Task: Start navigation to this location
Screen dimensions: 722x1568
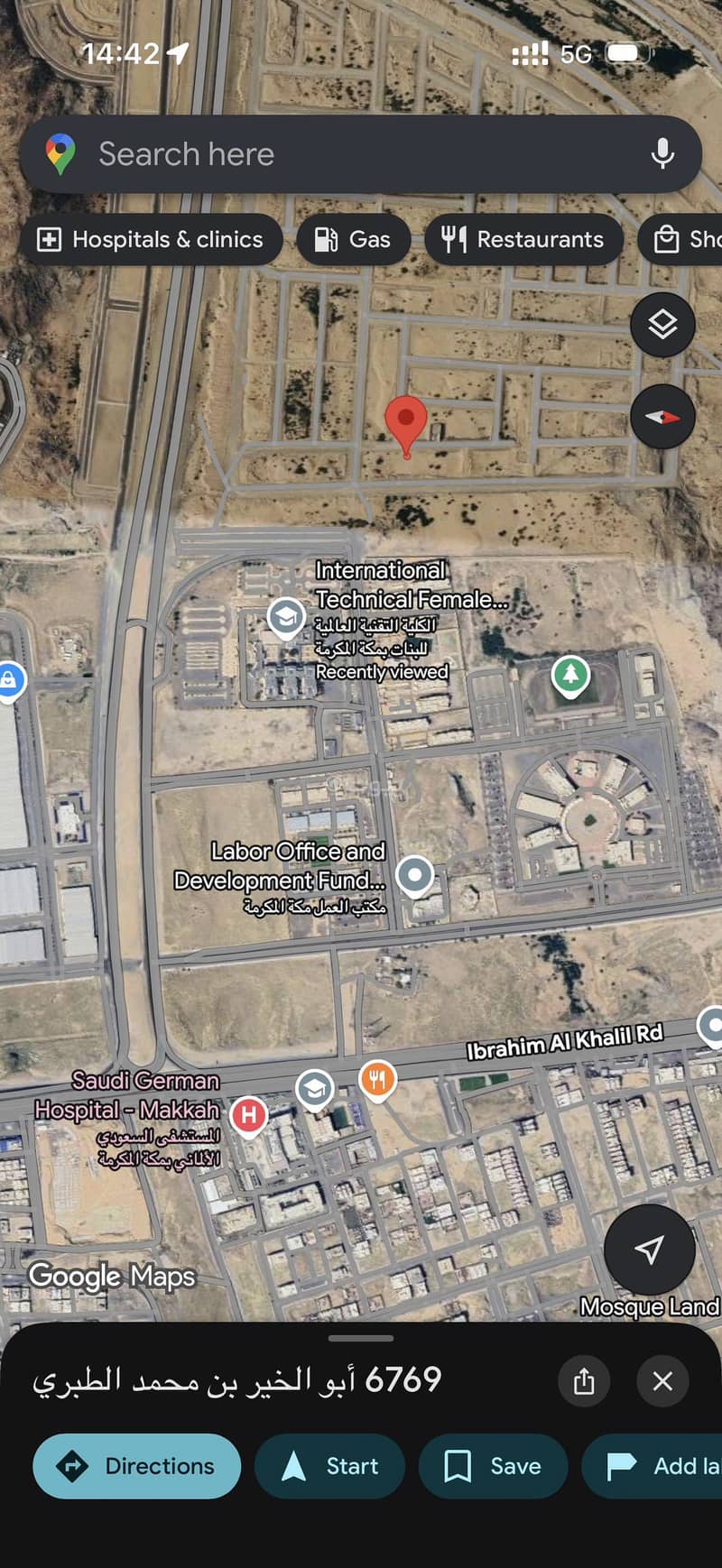Action: tap(329, 1466)
